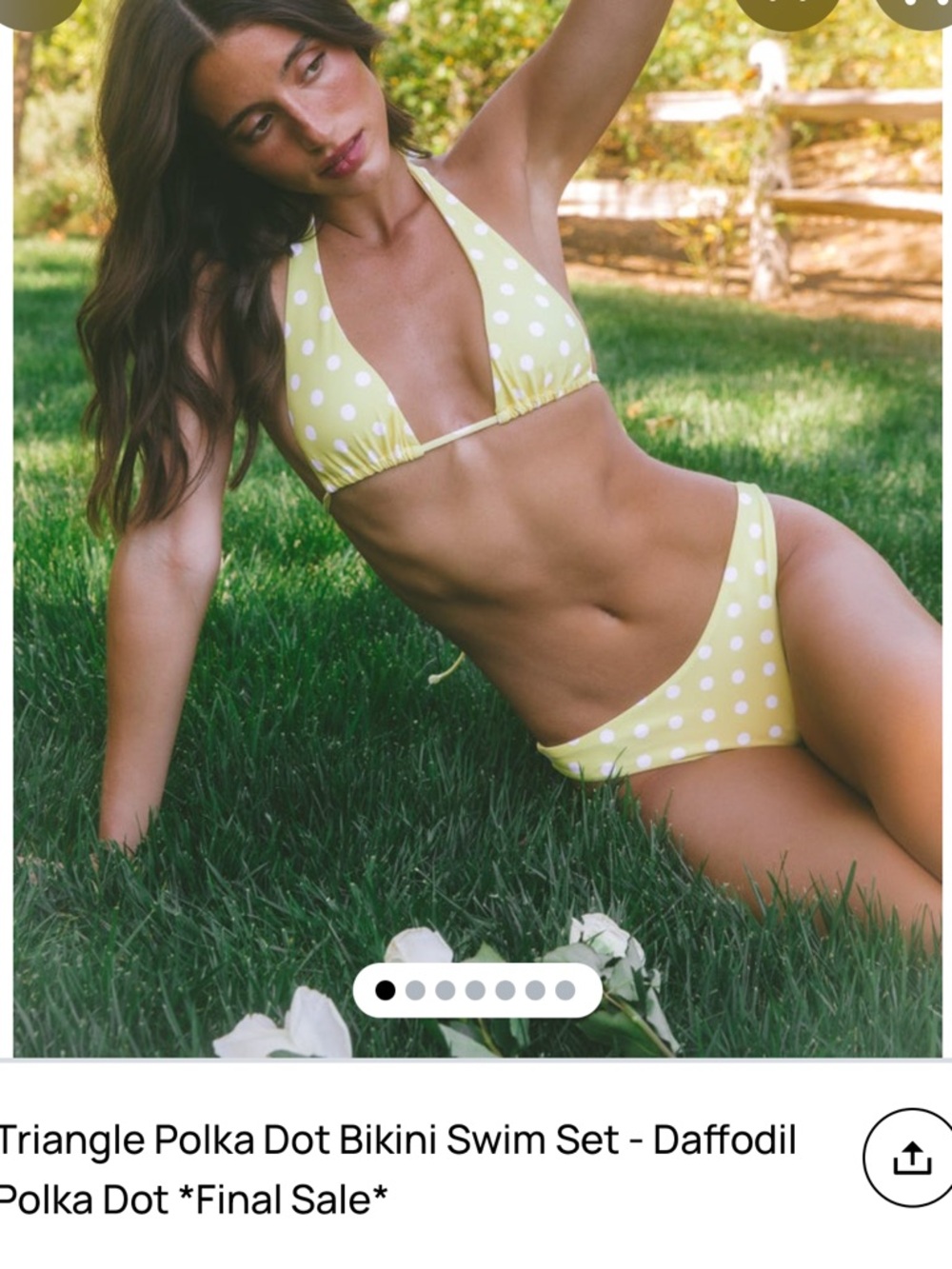The image size is (952, 1269).
Task: Tap the share arrow inside the white circle
Action: coord(911,1157)
